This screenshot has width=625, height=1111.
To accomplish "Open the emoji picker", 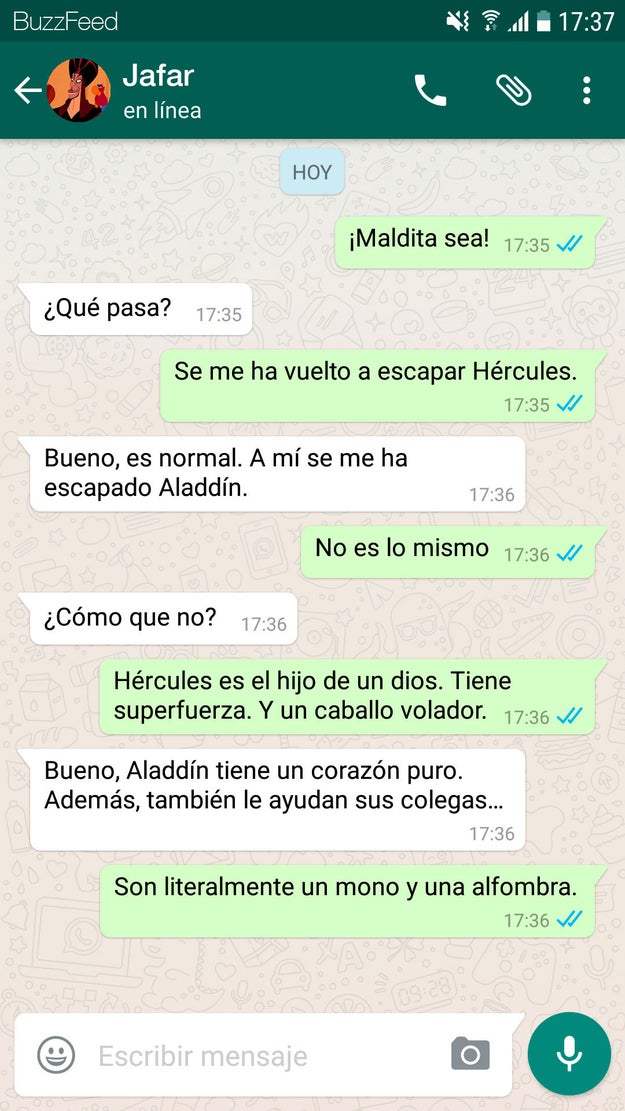I will [56, 1054].
